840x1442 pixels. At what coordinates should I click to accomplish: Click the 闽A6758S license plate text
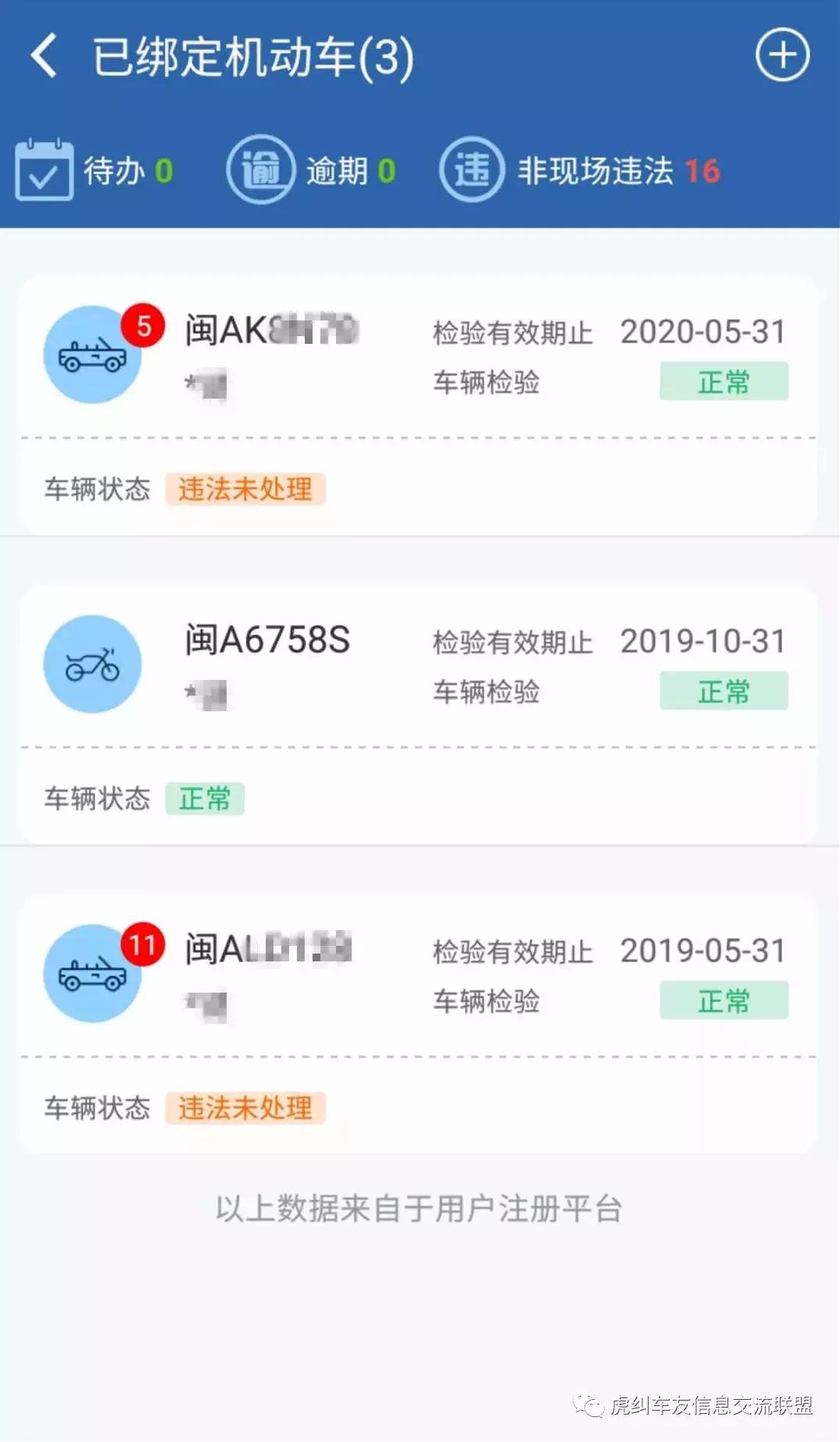point(266,639)
